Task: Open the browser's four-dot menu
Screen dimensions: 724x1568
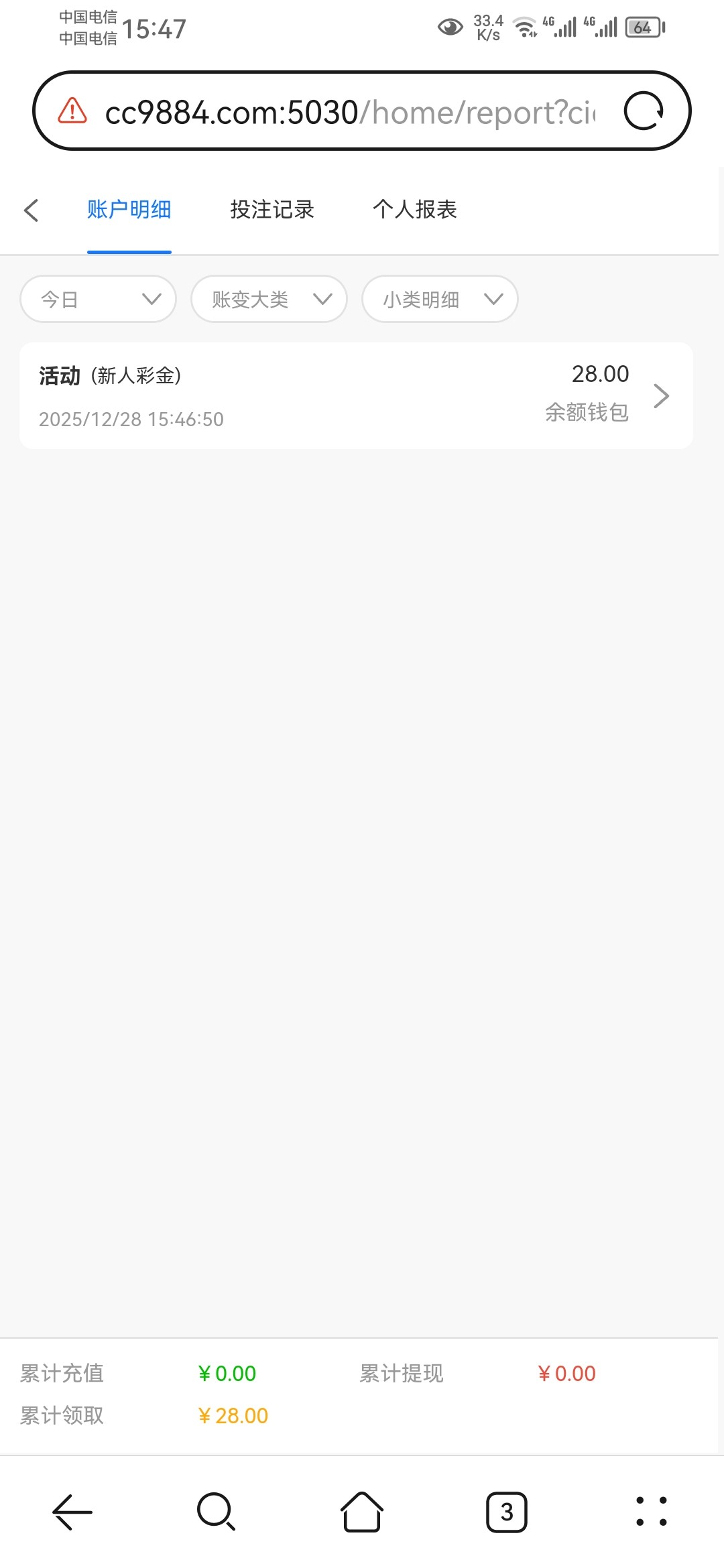Action: (x=651, y=1512)
